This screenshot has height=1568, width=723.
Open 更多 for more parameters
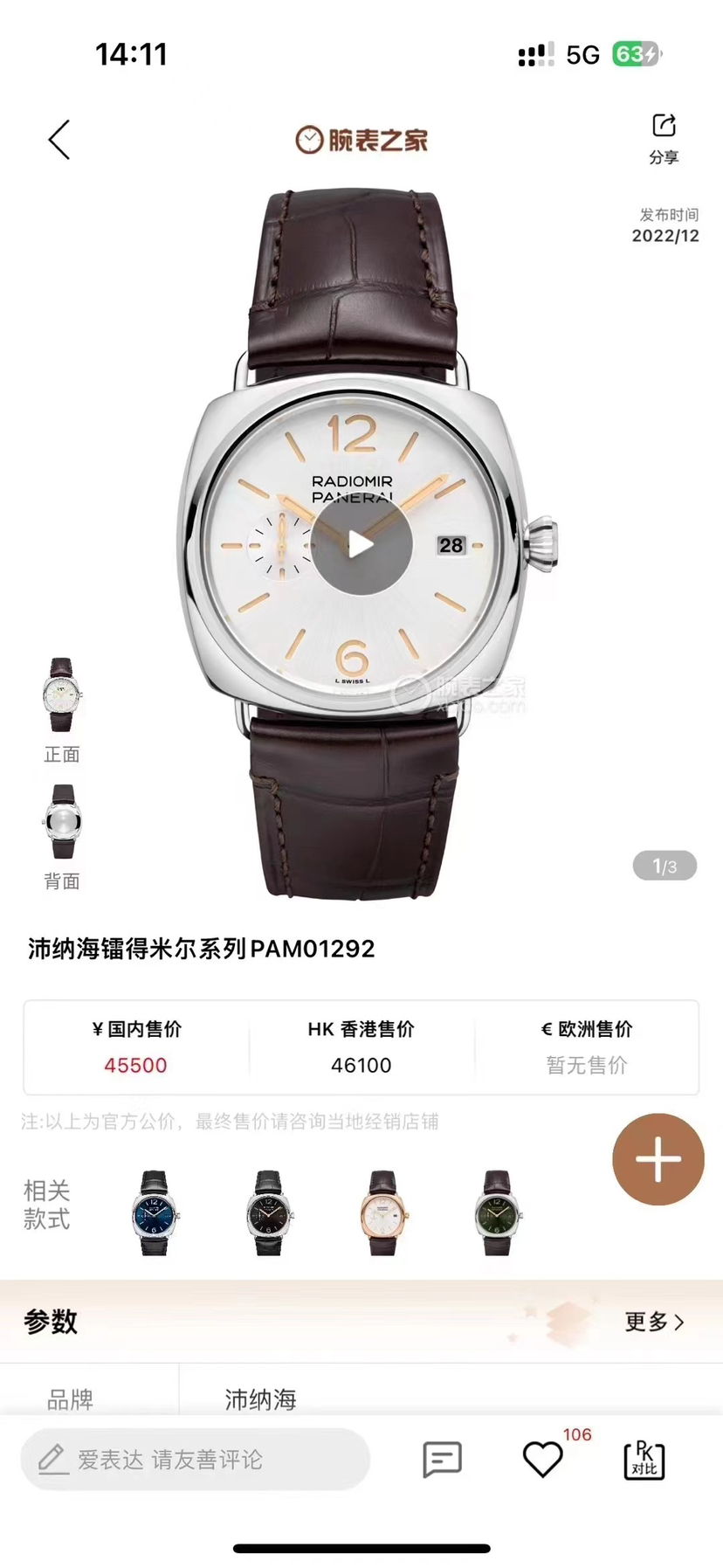click(654, 1322)
